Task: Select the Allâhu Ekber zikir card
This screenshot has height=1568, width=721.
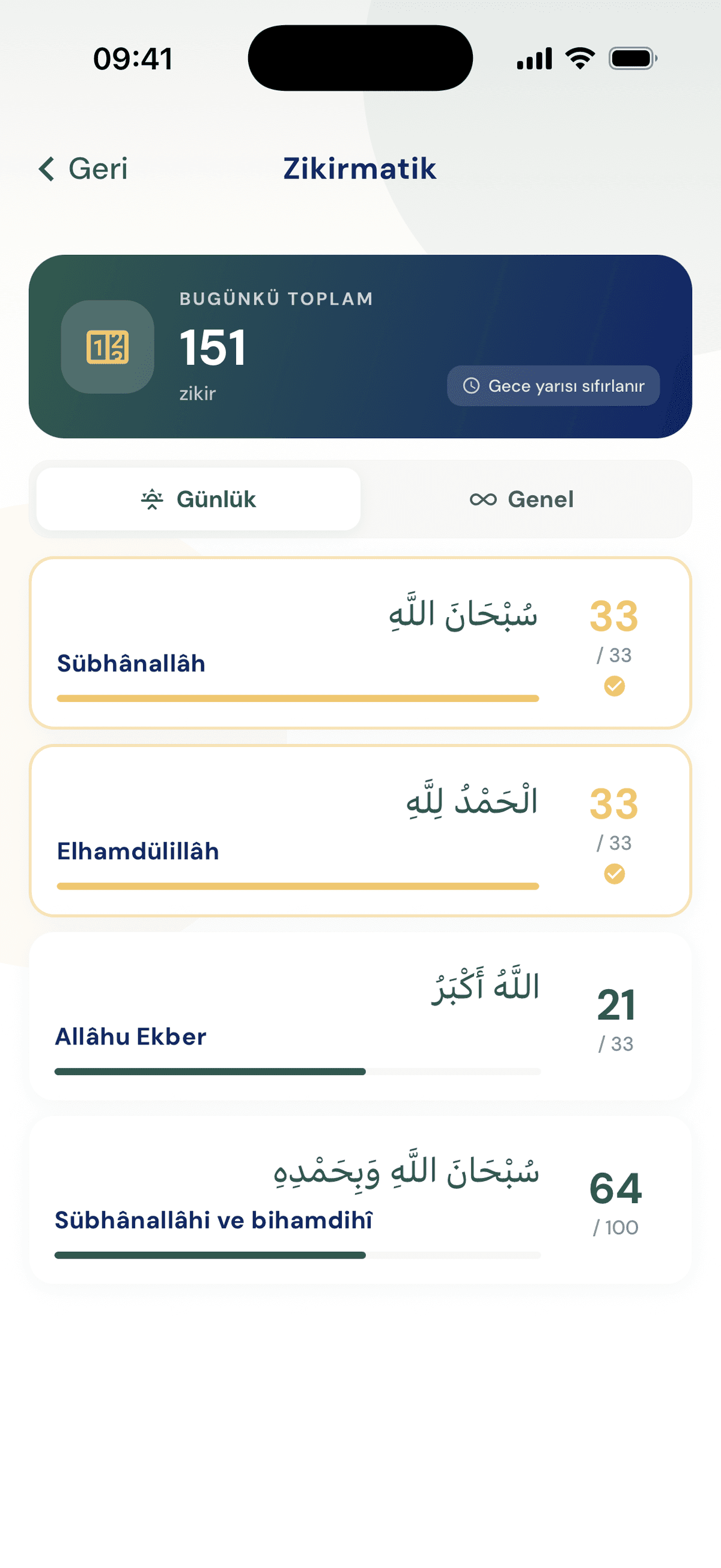Action: click(360, 1016)
